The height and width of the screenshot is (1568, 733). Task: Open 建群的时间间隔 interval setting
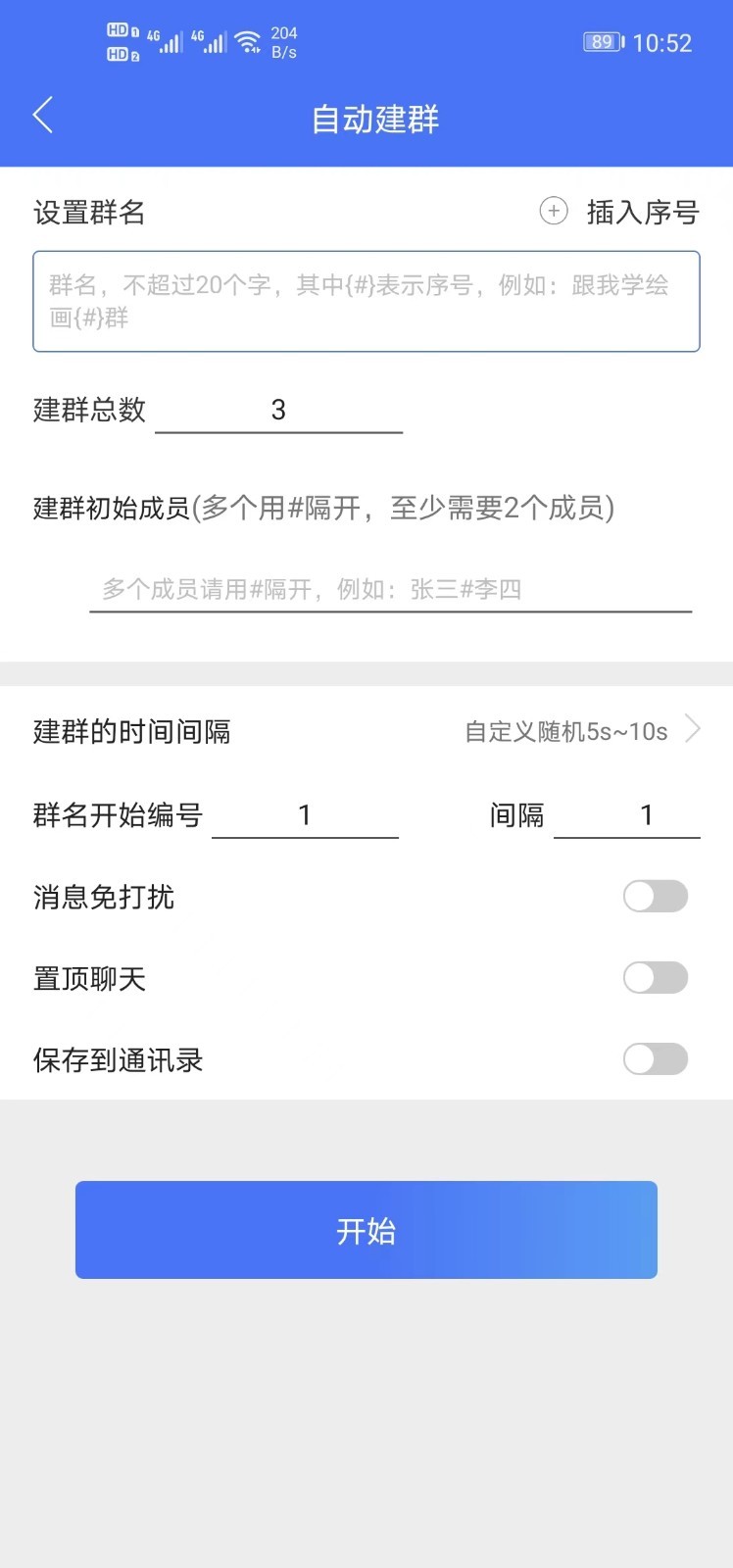(366, 731)
